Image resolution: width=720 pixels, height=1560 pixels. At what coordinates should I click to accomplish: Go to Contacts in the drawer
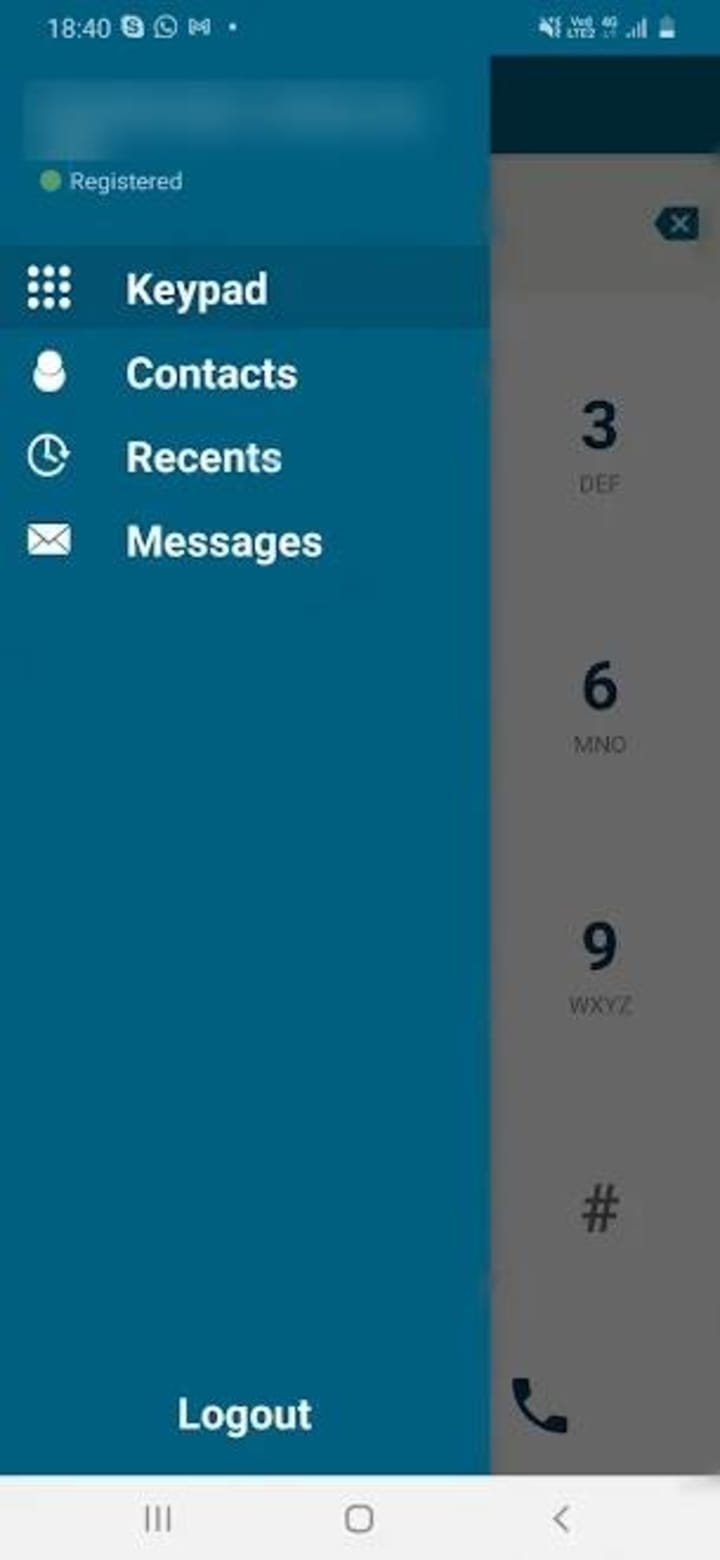pyautogui.click(x=245, y=373)
